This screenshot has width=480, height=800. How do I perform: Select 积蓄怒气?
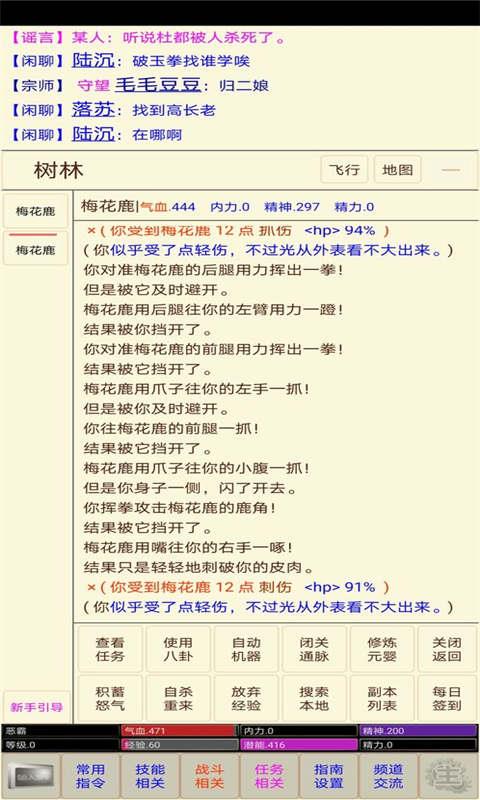point(110,698)
